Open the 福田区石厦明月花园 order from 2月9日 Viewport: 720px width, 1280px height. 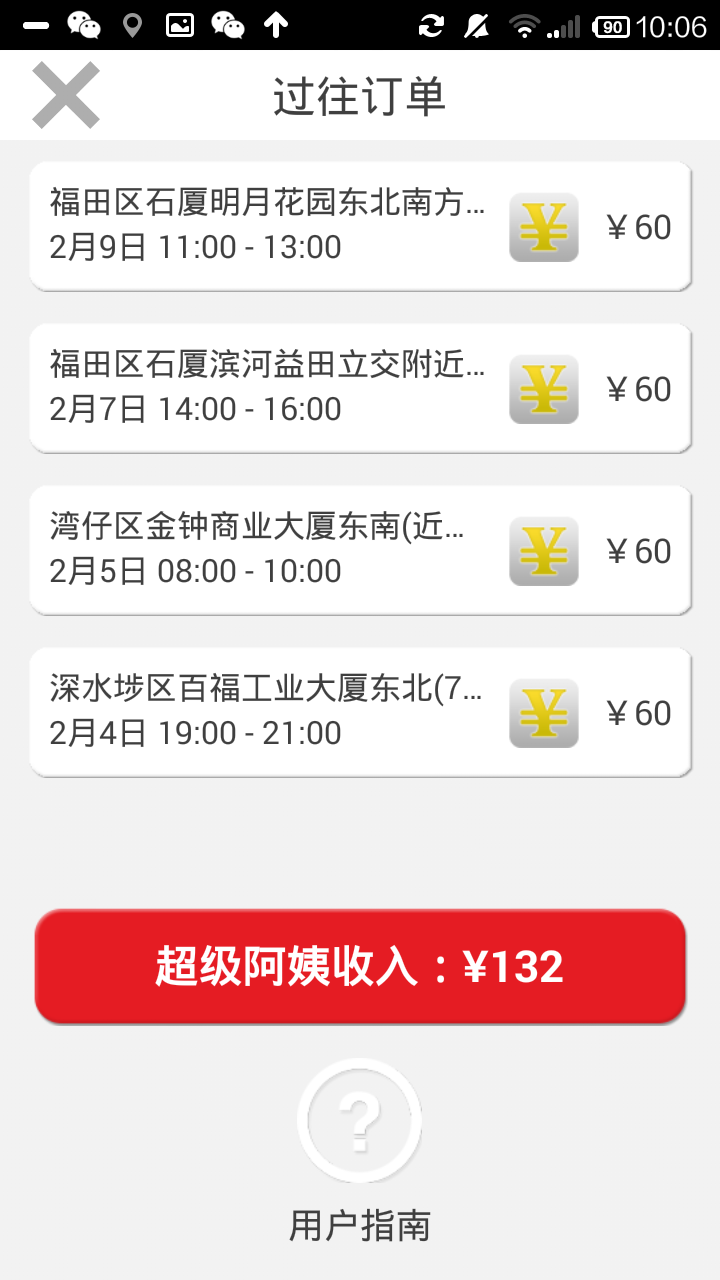tap(360, 227)
